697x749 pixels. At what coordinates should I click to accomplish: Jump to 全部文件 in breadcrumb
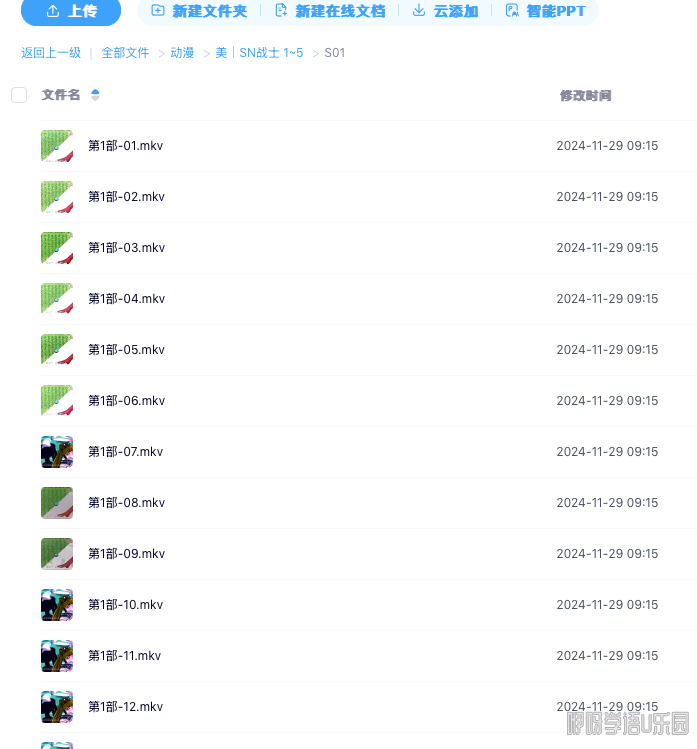[125, 53]
